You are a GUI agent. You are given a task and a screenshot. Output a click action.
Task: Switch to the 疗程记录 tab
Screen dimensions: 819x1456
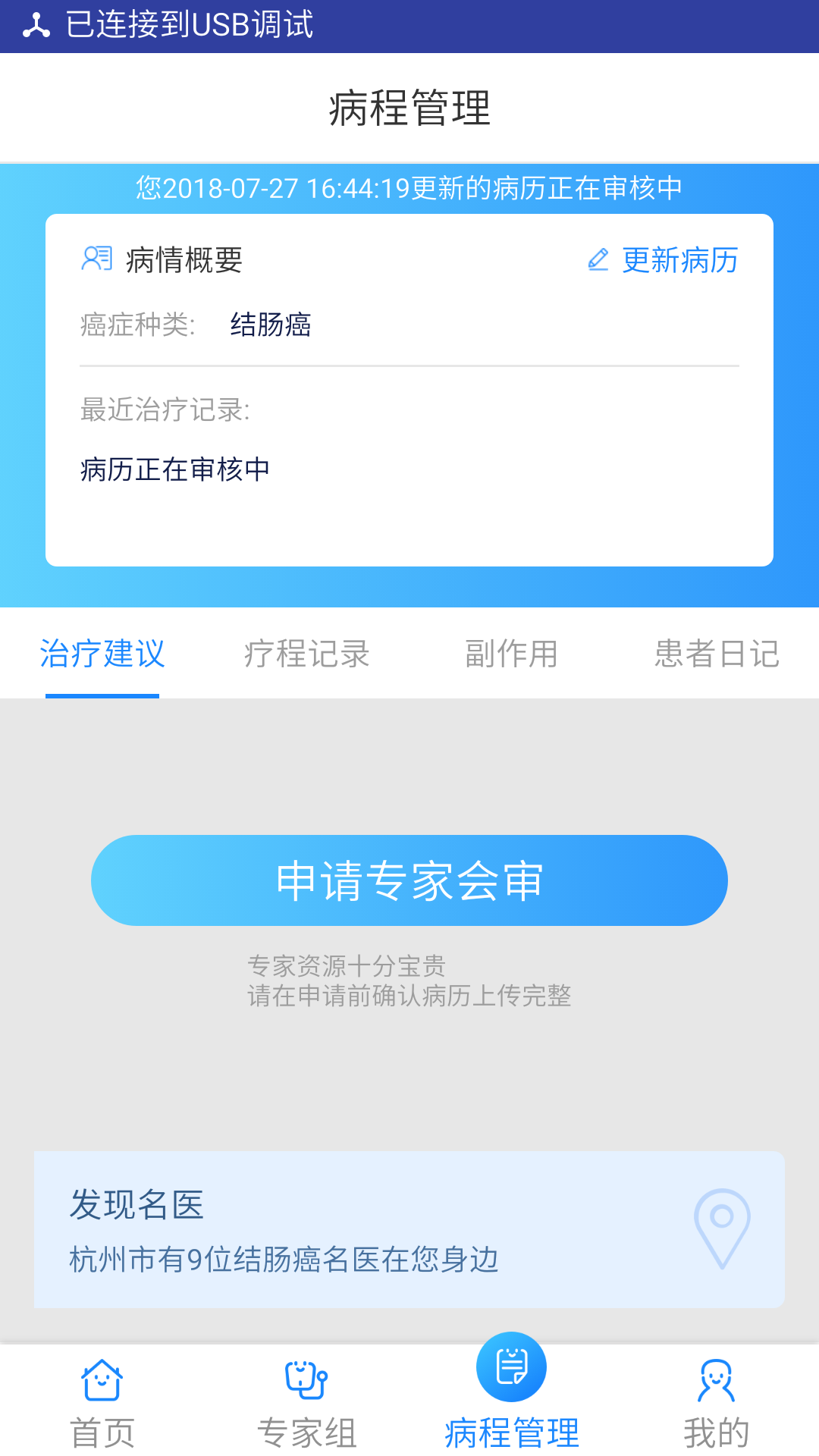pos(307,654)
